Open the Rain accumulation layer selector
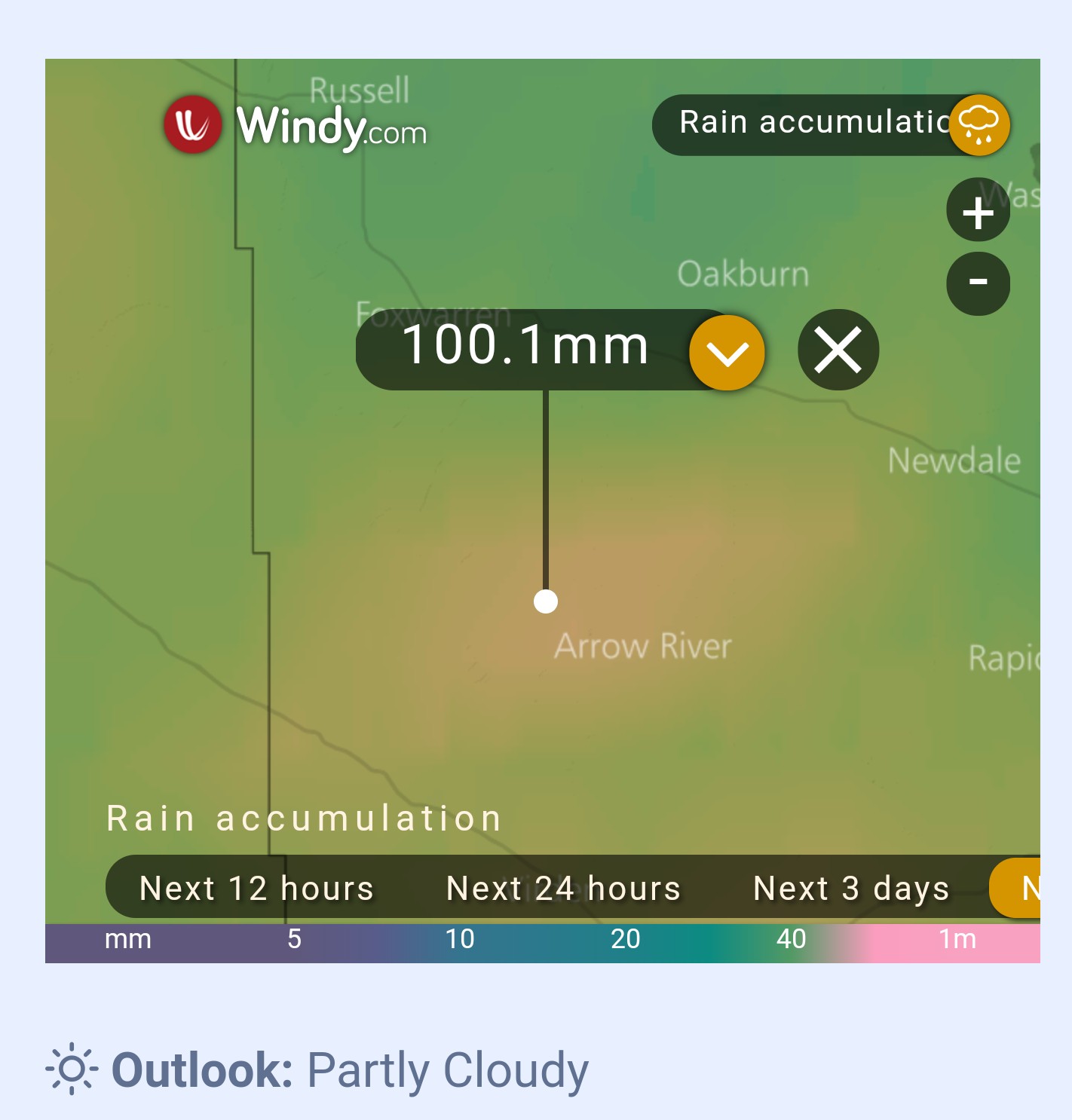This screenshot has width=1072, height=1120. point(829,124)
